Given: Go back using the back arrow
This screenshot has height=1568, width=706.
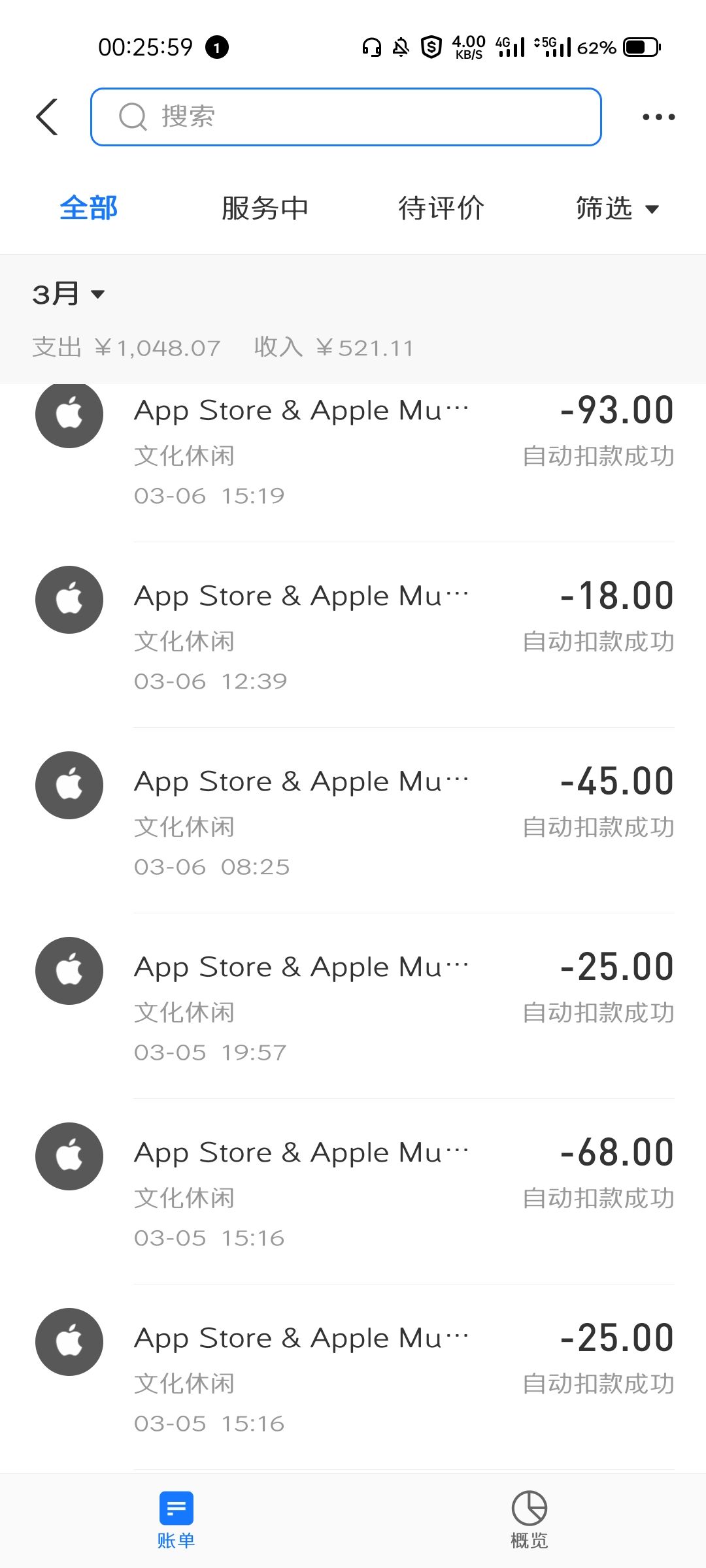Looking at the screenshot, I should (x=47, y=117).
